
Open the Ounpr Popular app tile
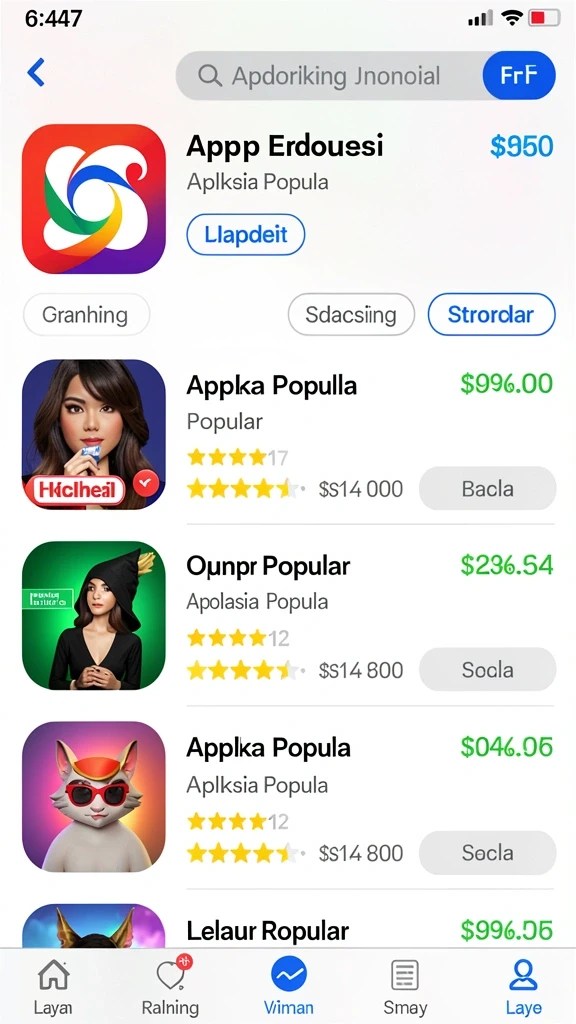point(93,615)
